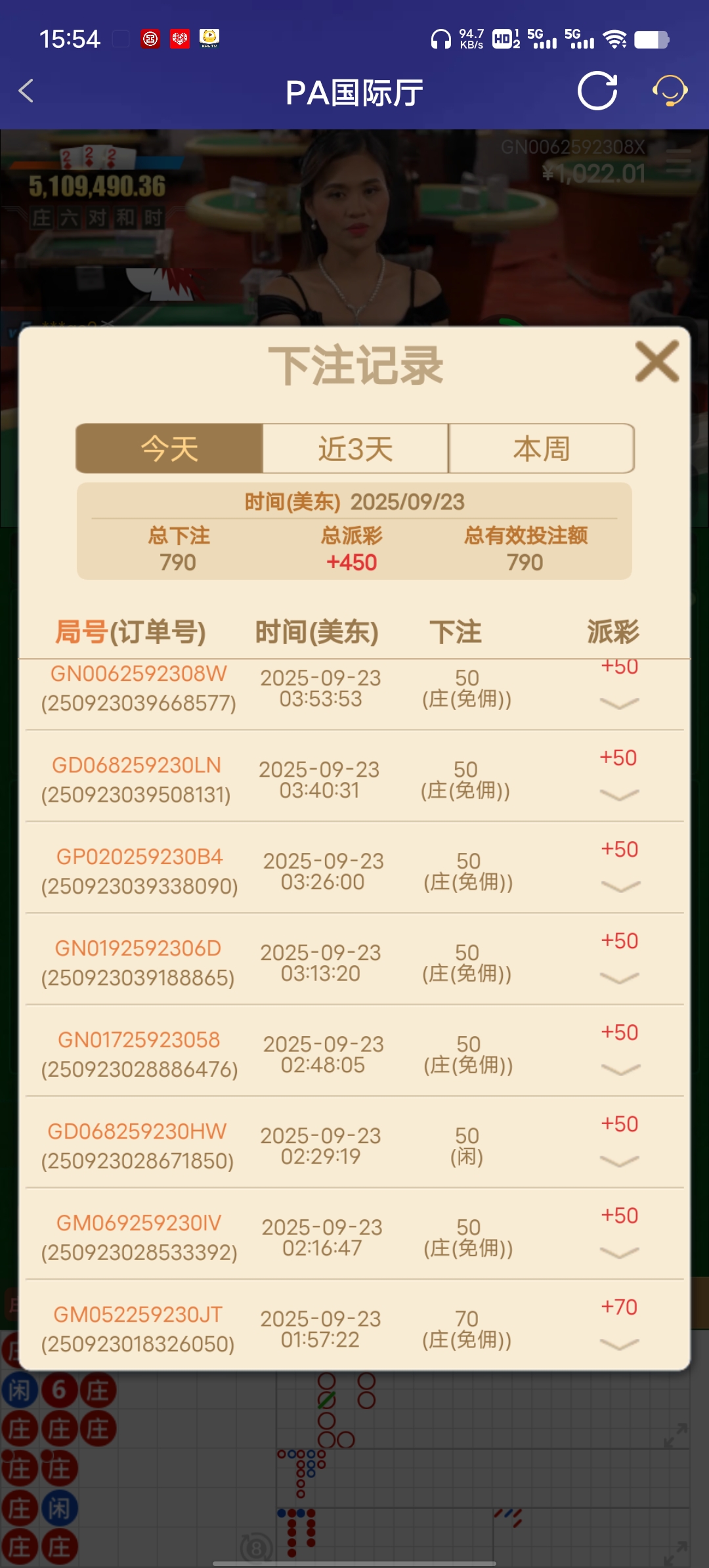Select the 本周 tab
The height and width of the screenshot is (1568, 709).
[541, 448]
